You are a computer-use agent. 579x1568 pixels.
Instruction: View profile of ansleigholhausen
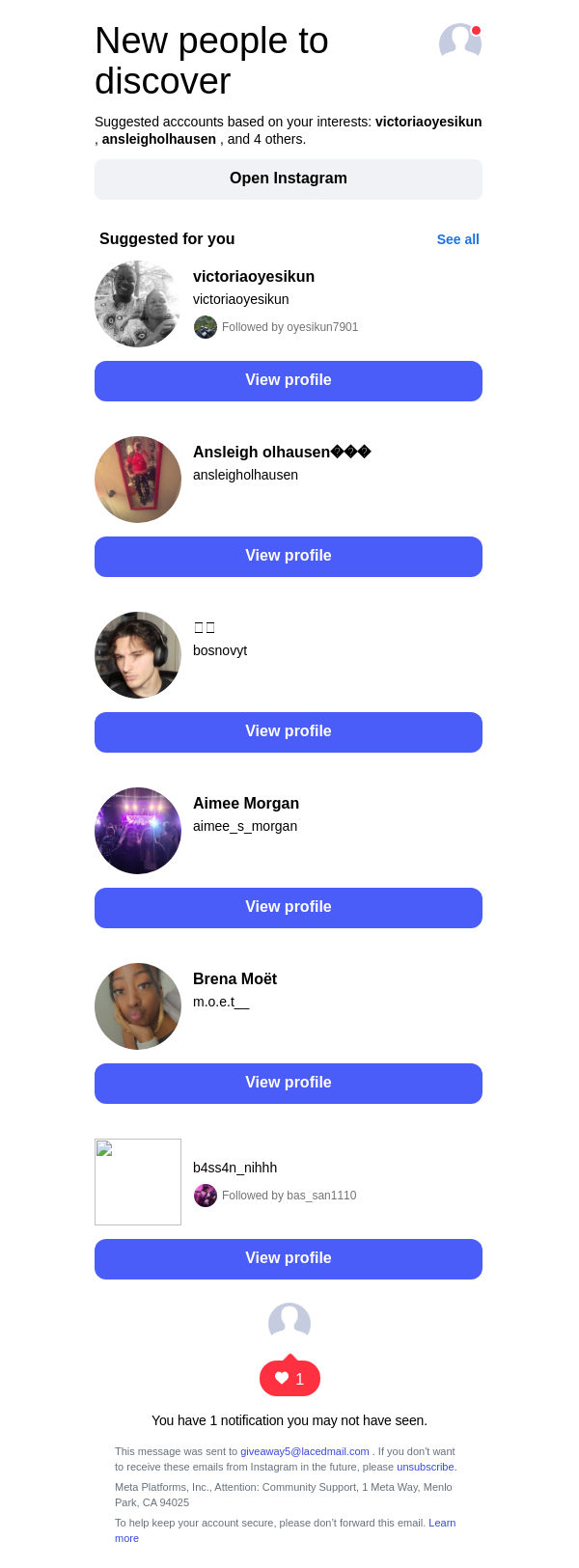pos(289,557)
